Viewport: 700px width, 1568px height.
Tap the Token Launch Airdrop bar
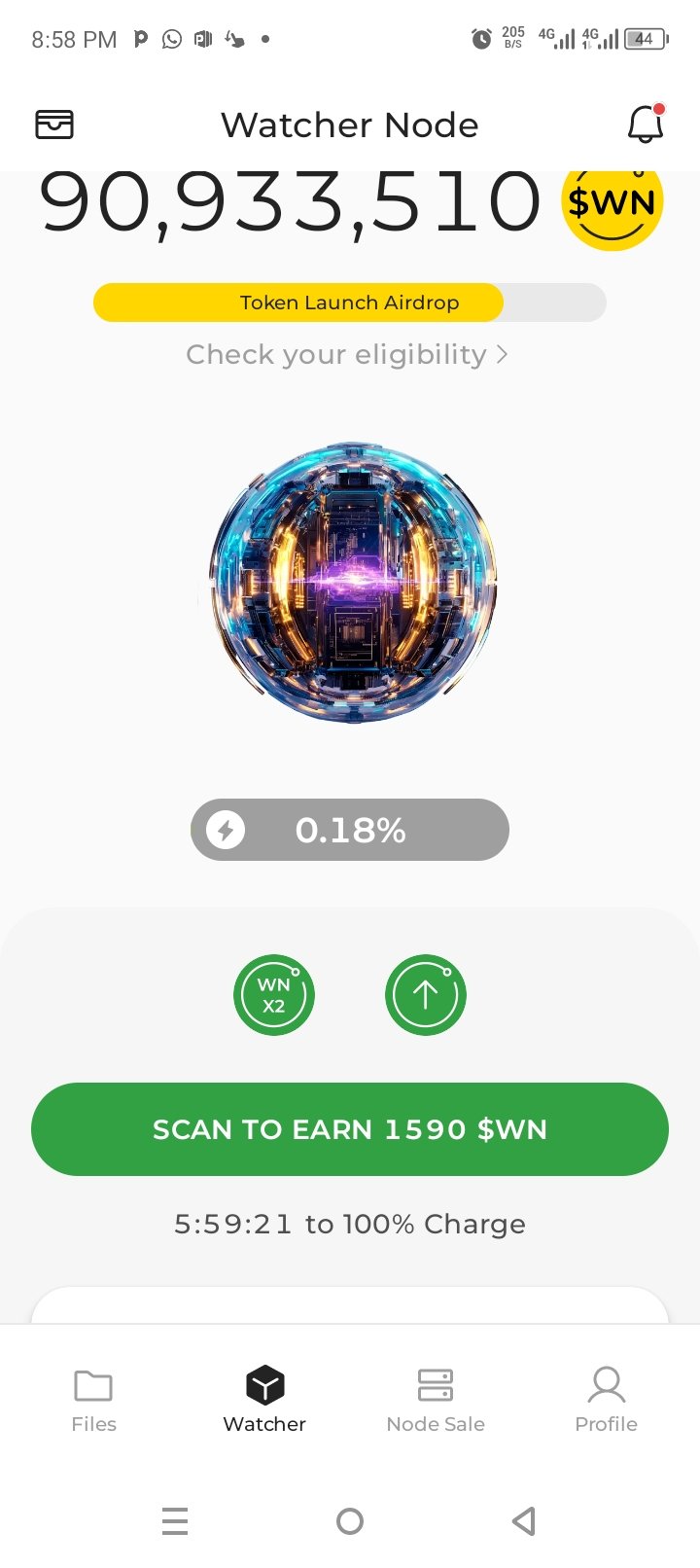coord(349,303)
